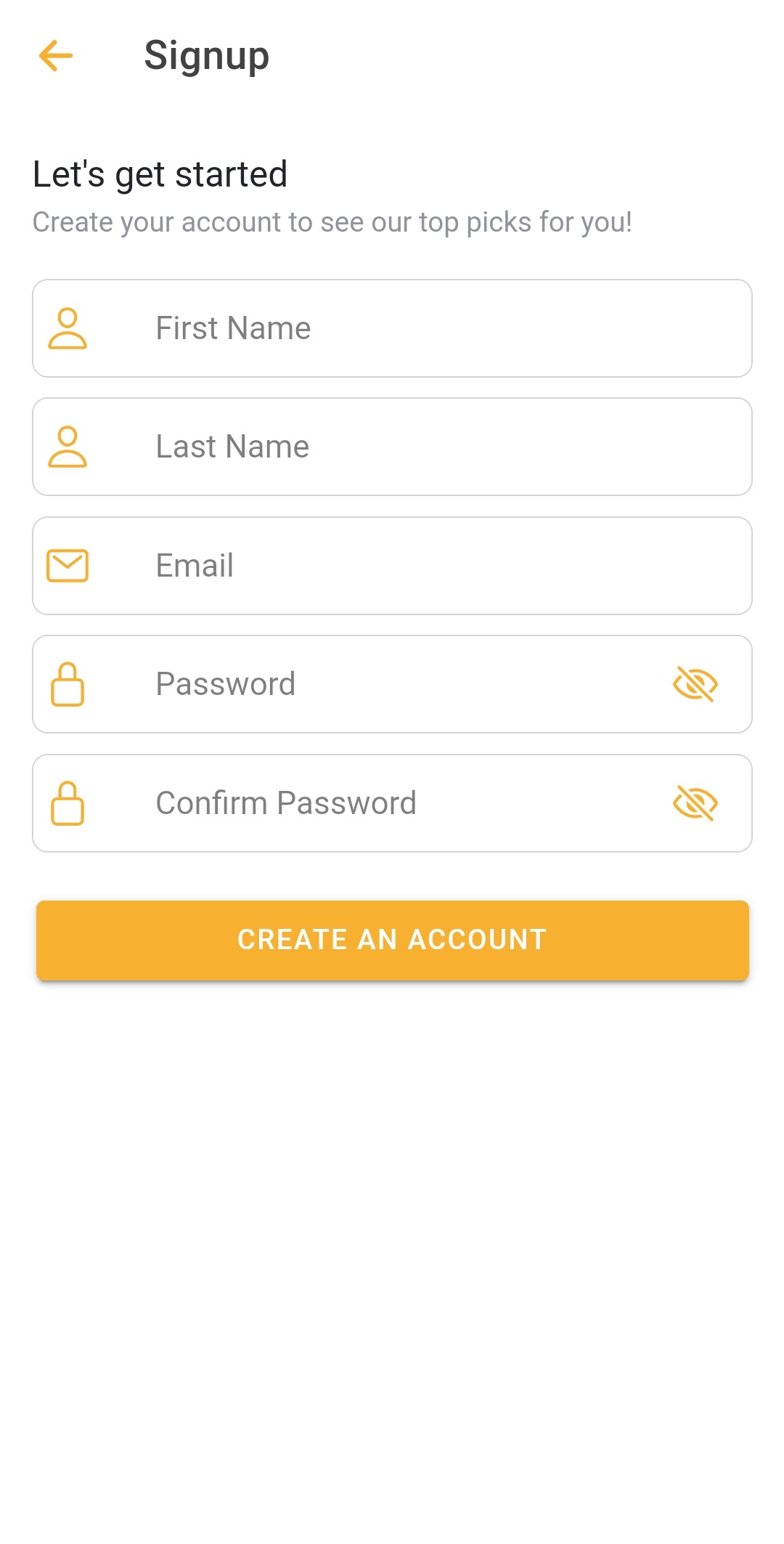This screenshot has height=1544, width=784.
Task: Submit with Create an Account button
Action: [x=392, y=940]
